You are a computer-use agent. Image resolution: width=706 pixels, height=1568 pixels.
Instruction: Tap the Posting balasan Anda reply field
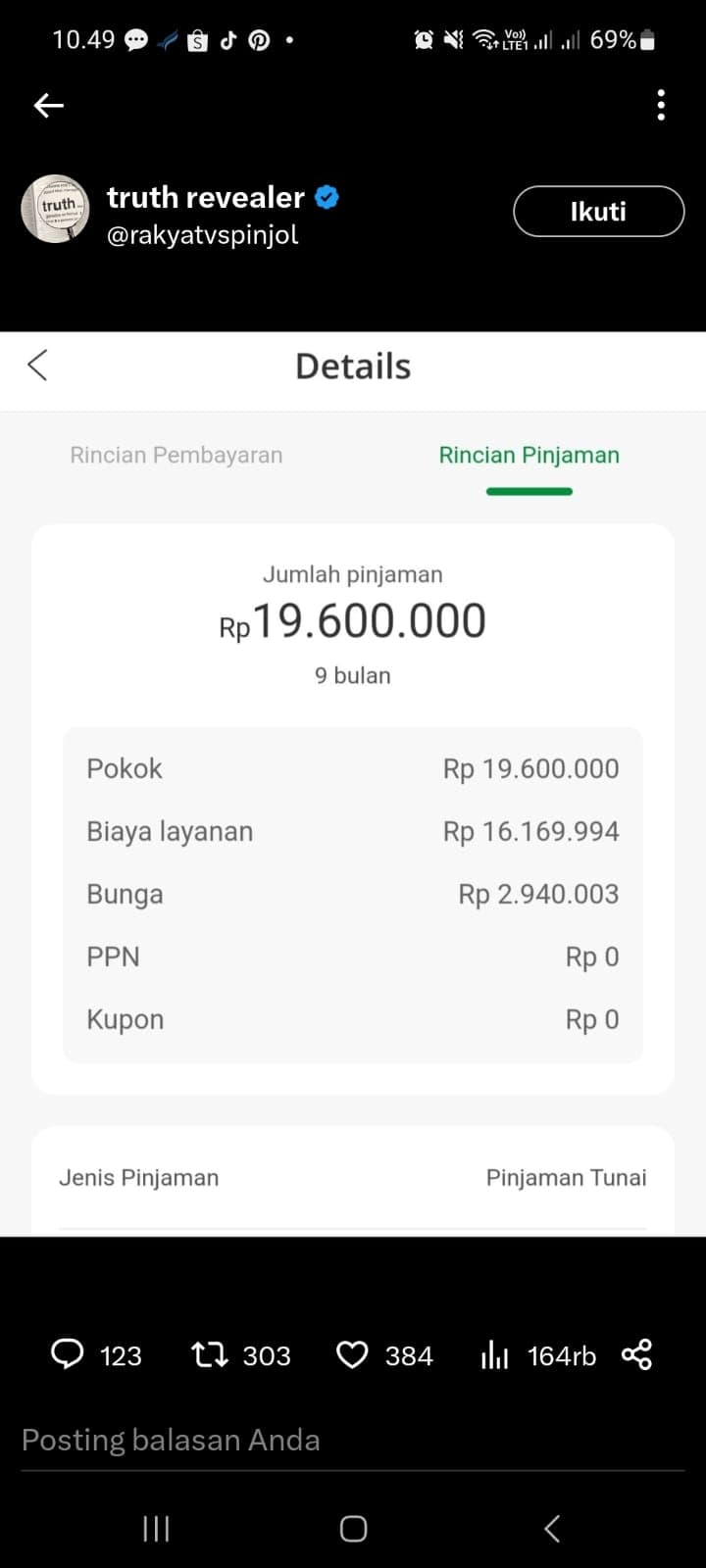171,1441
